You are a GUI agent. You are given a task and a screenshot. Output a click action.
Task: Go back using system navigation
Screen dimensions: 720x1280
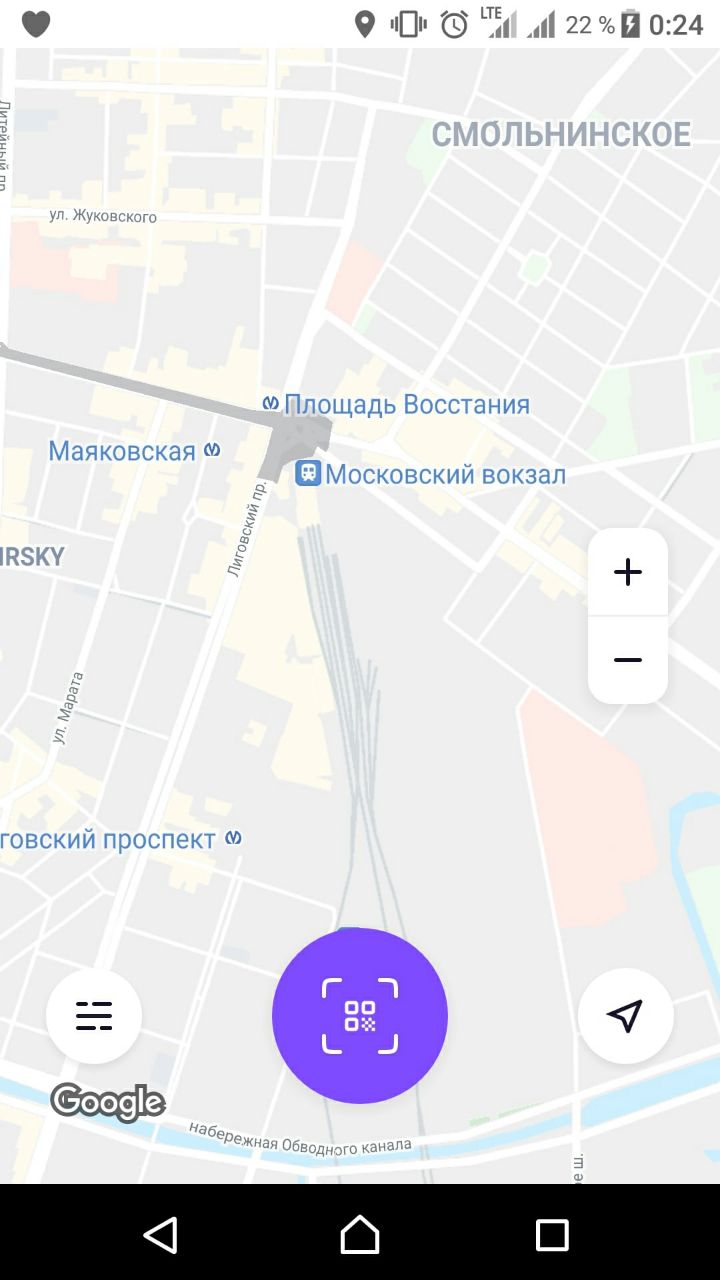pos(160,1235)
